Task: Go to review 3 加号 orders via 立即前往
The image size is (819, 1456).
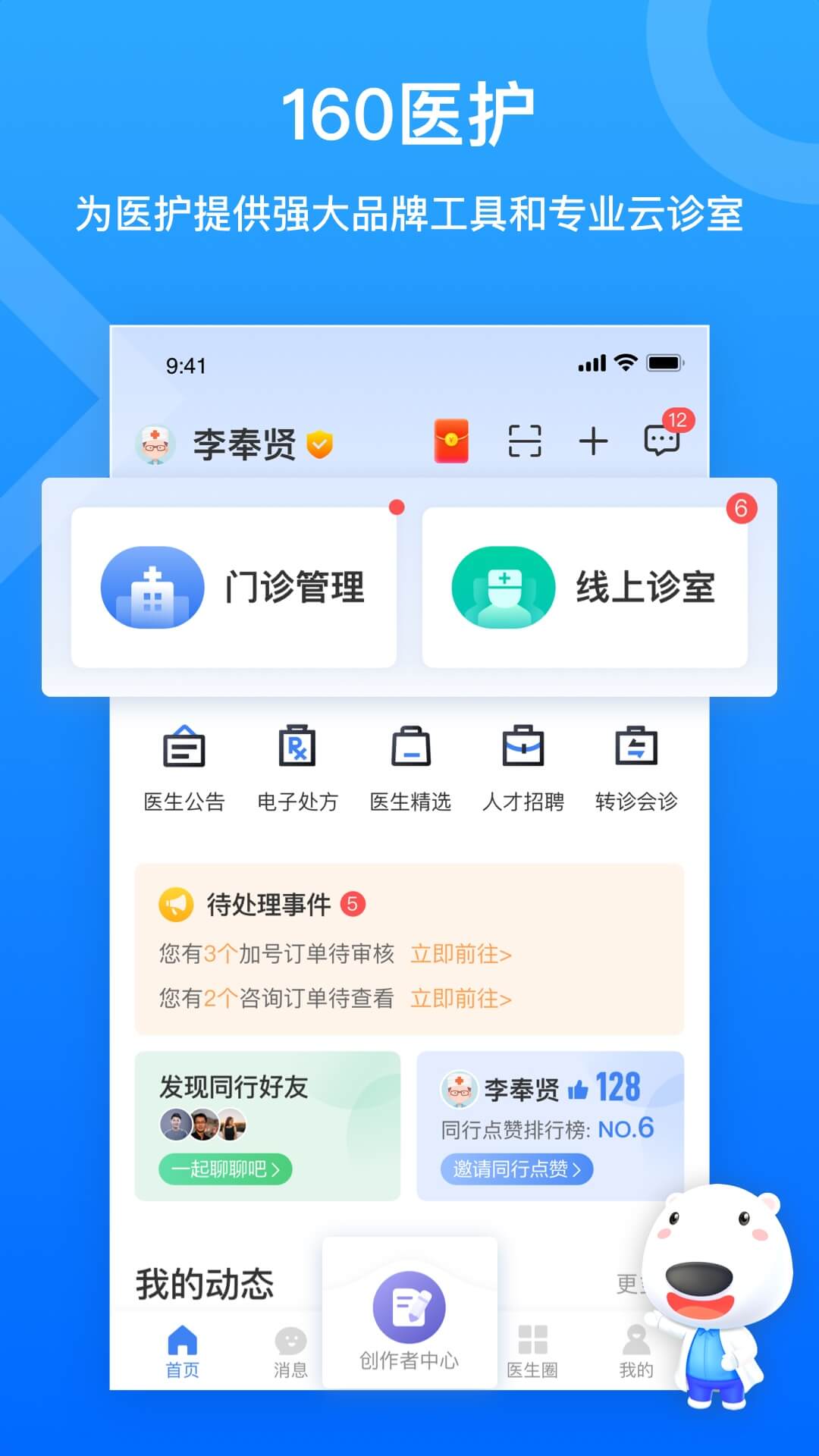Action: coord(461,955)
